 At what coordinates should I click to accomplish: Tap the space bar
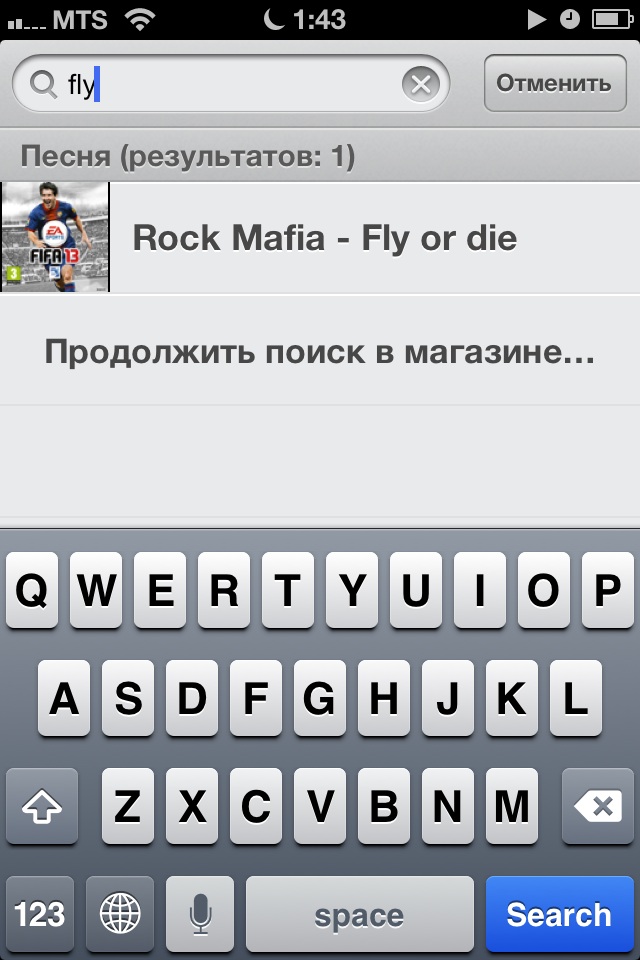click(358, 914)
